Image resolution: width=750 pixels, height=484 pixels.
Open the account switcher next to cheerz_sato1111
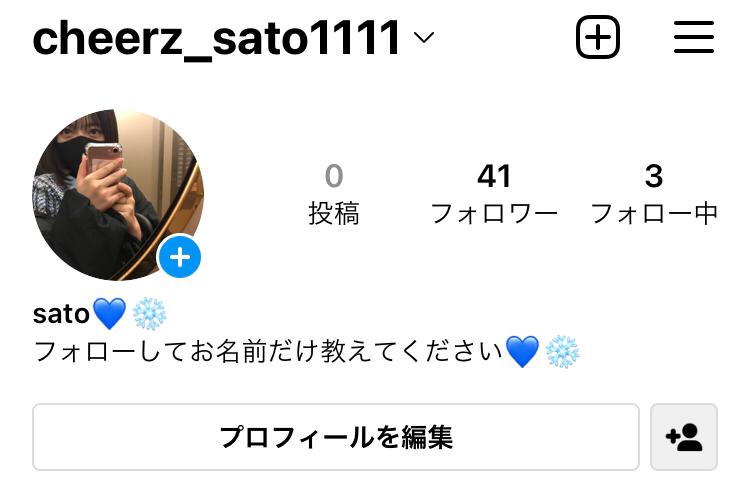tap(423, 39)
